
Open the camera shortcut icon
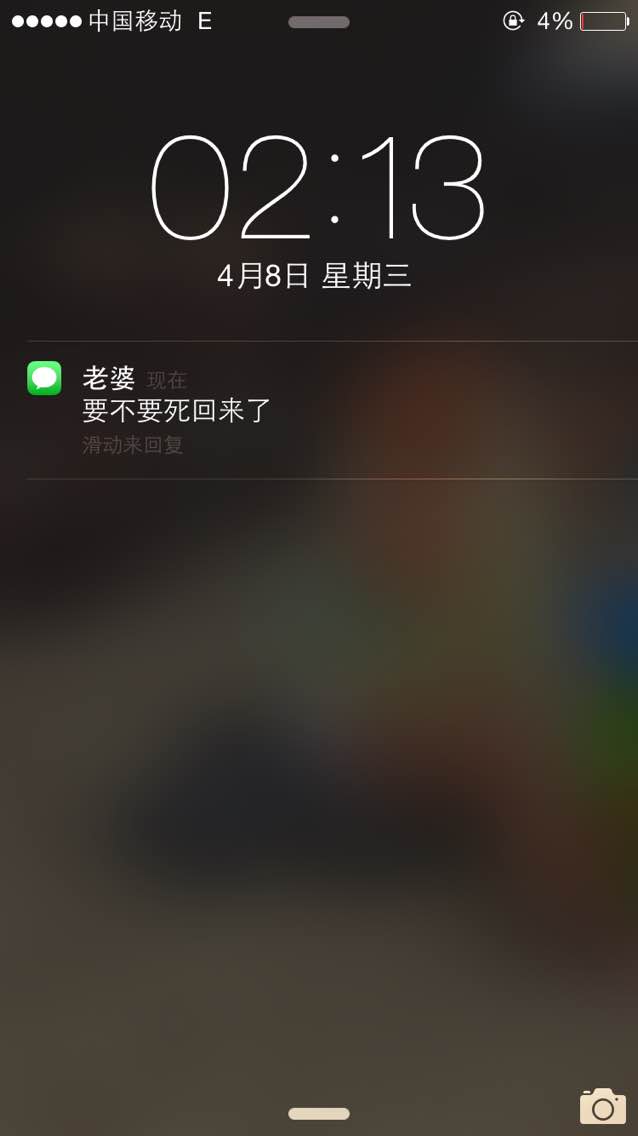click(603, 1106)
